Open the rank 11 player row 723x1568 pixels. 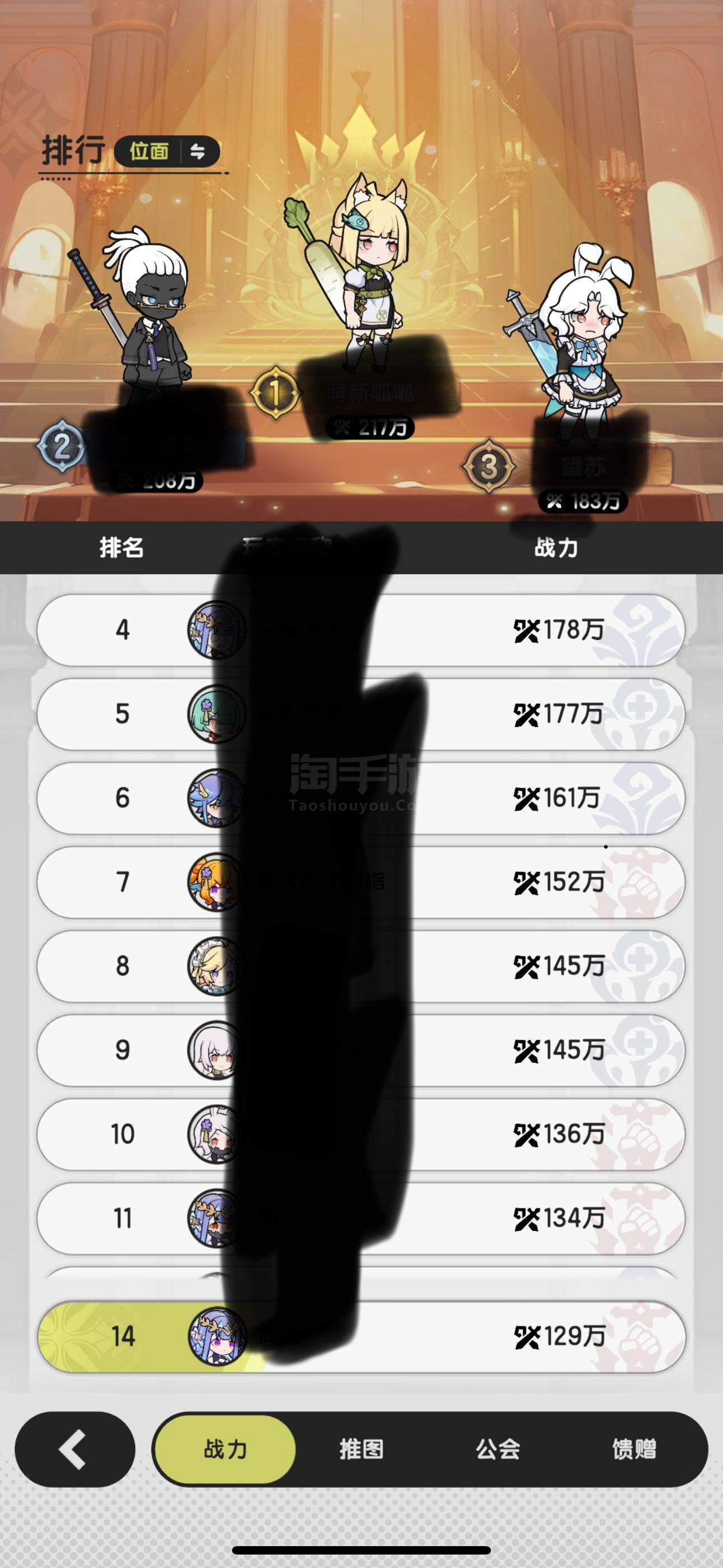tap(361, 1218)
